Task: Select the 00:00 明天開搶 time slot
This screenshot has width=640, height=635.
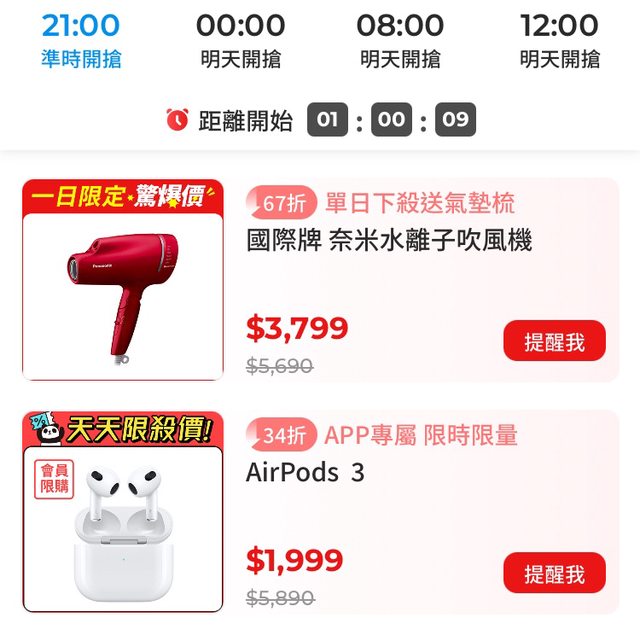Action: (x=240, y=40)
